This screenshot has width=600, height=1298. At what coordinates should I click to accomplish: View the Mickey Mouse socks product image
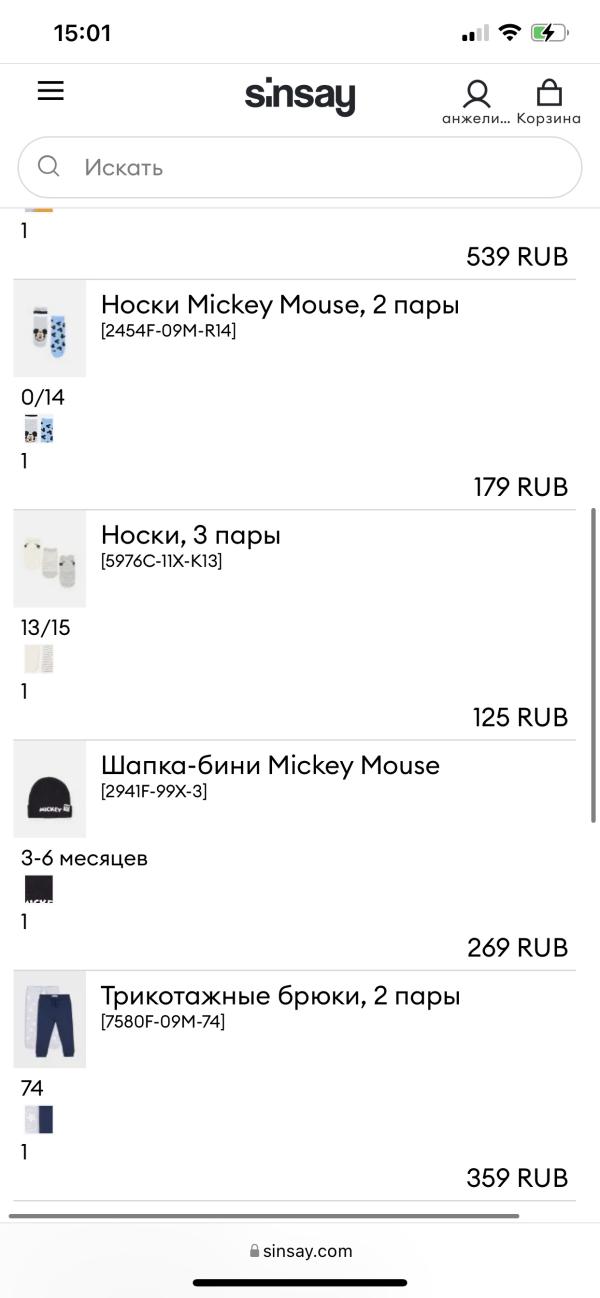50,328
